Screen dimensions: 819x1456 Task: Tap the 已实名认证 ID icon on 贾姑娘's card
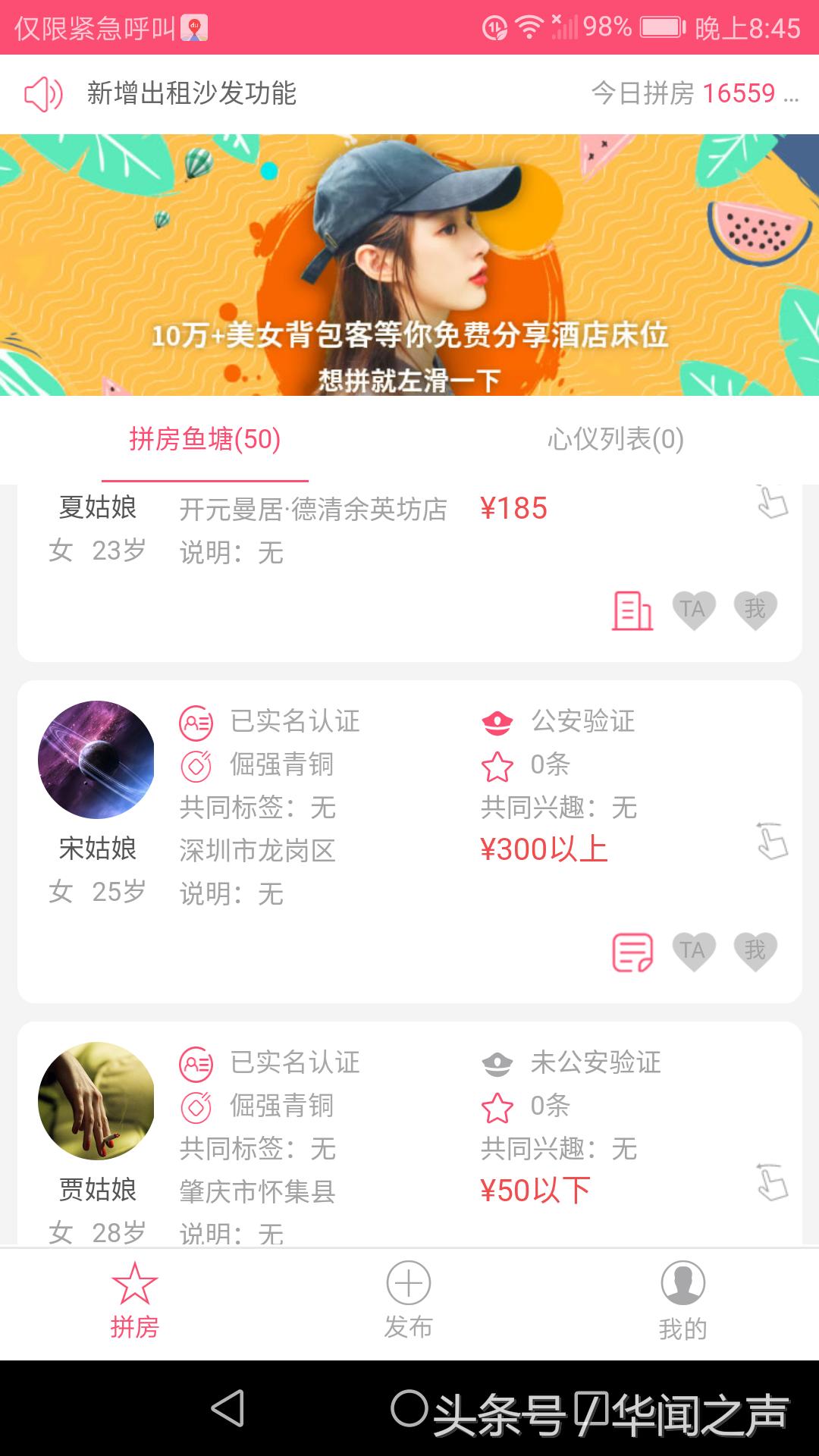tap(196, 1064)
